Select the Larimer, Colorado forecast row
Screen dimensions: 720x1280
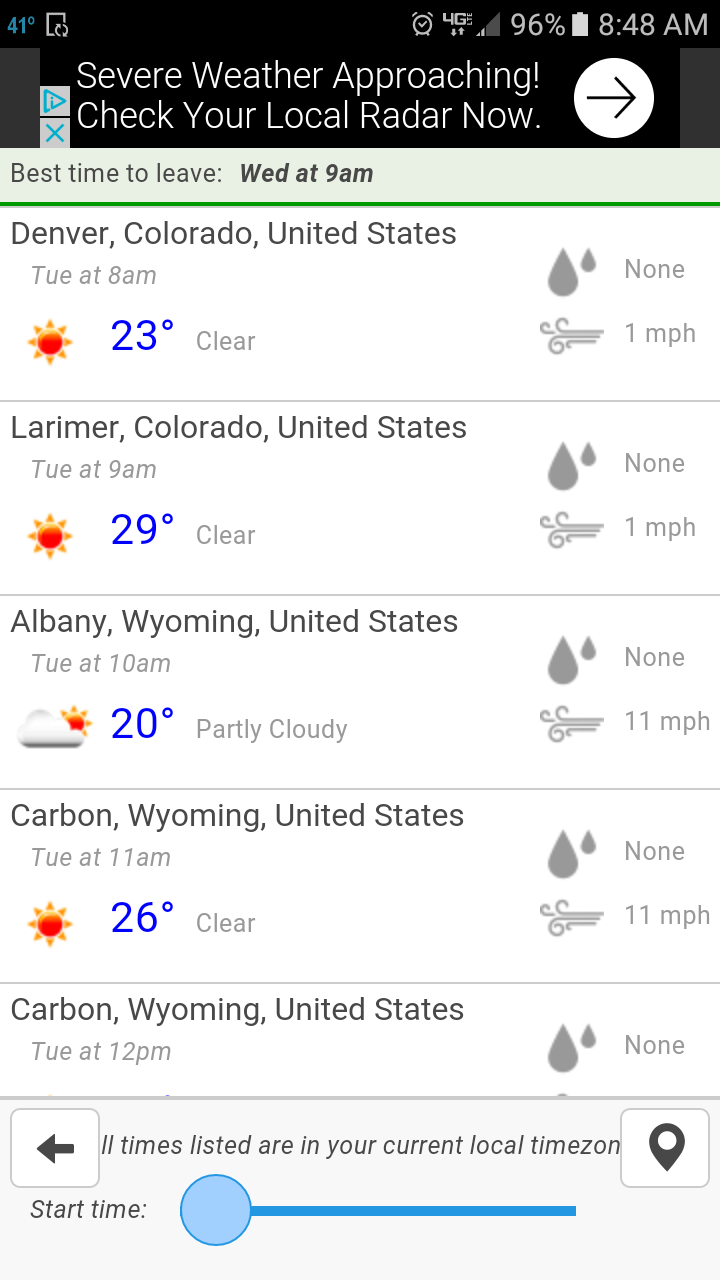click(360, 498)
